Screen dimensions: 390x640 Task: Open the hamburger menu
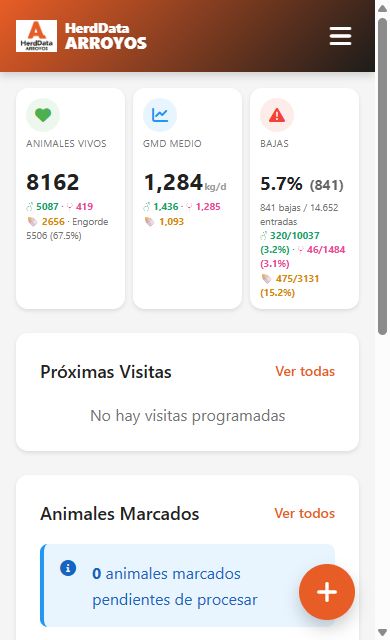pyautogui.click(x=340, y=36)
